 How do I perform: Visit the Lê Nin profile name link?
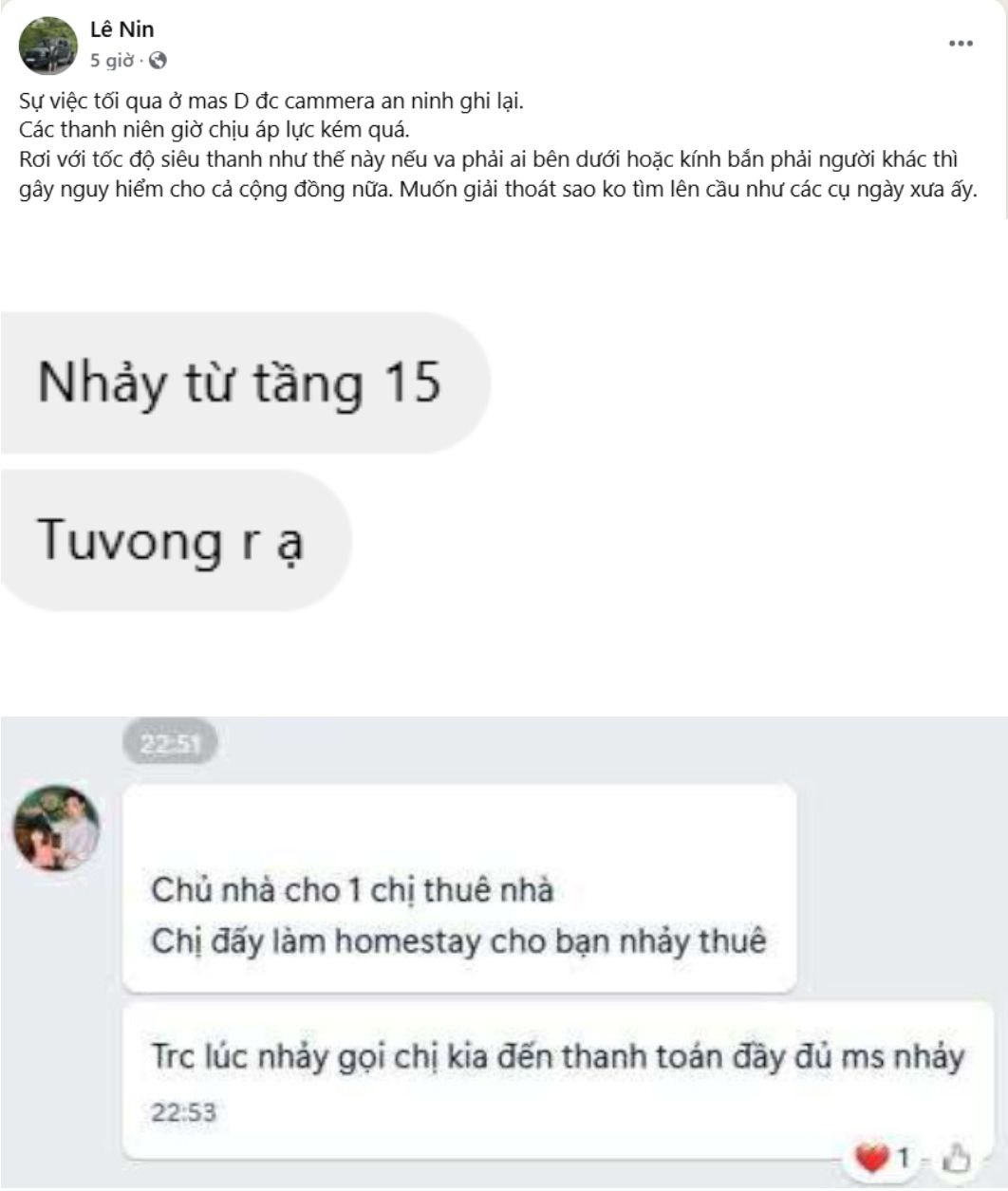122,30
